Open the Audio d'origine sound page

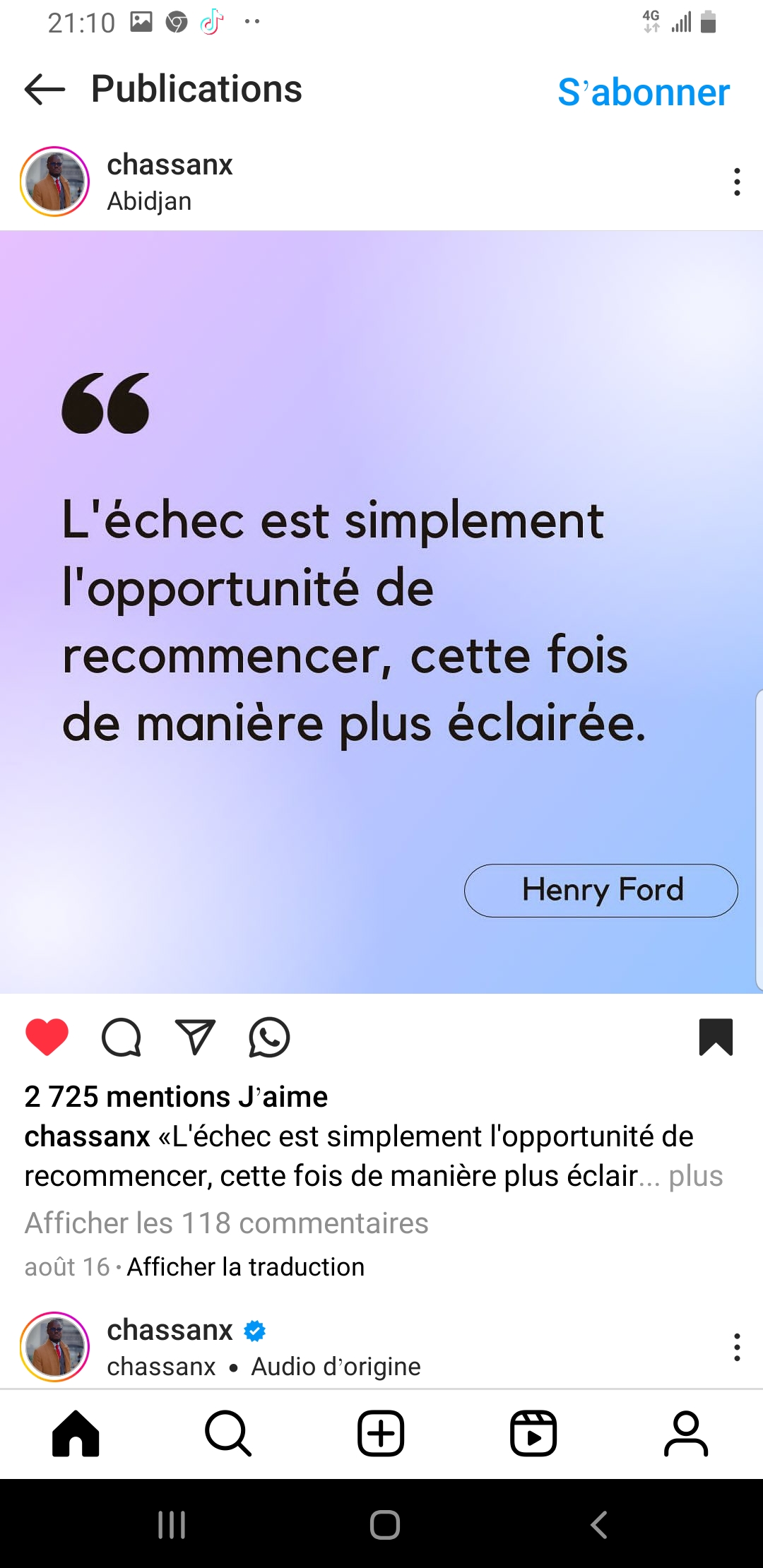[336, 1367]
